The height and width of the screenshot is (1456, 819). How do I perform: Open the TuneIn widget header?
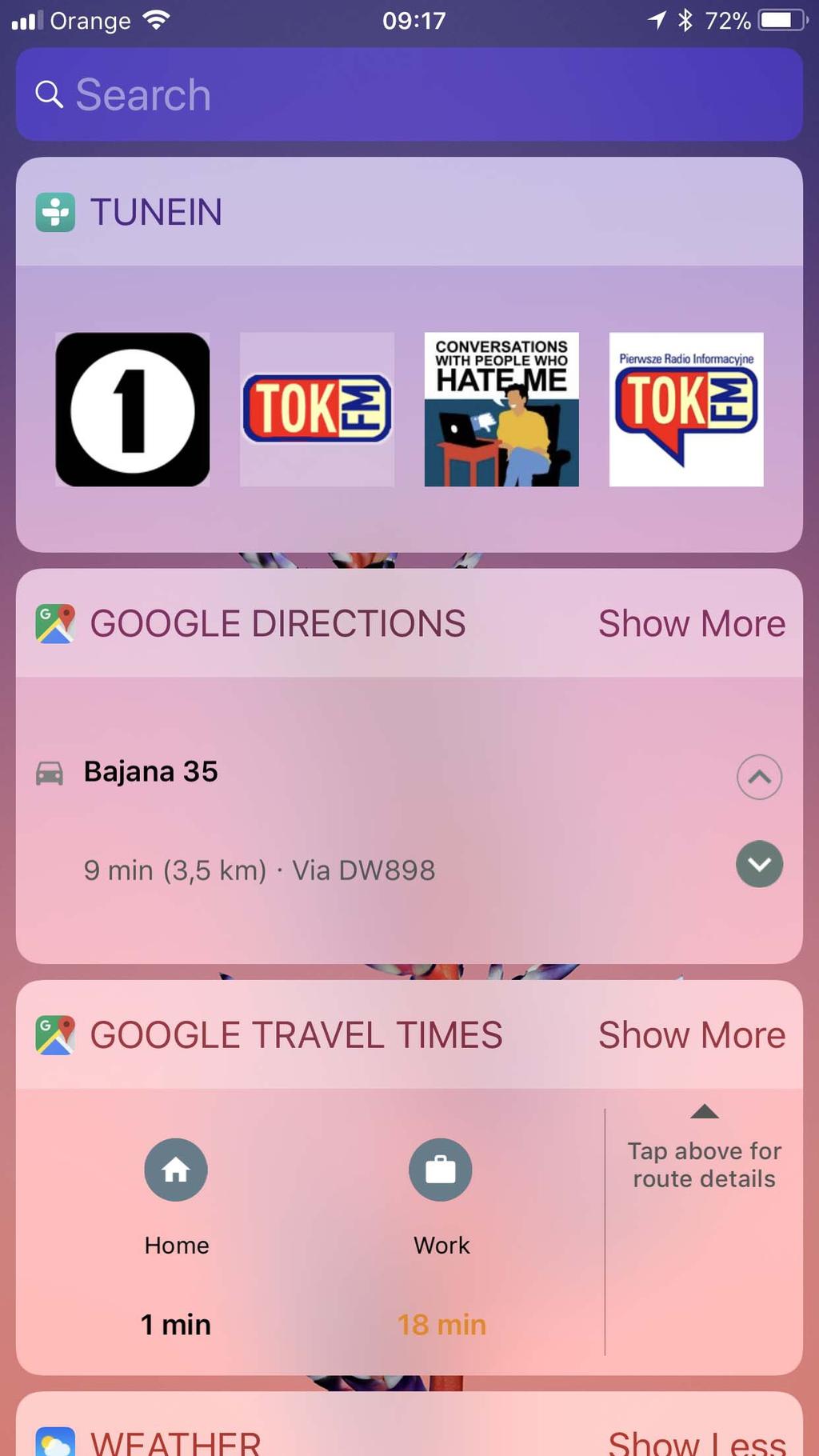pos(156,213)
